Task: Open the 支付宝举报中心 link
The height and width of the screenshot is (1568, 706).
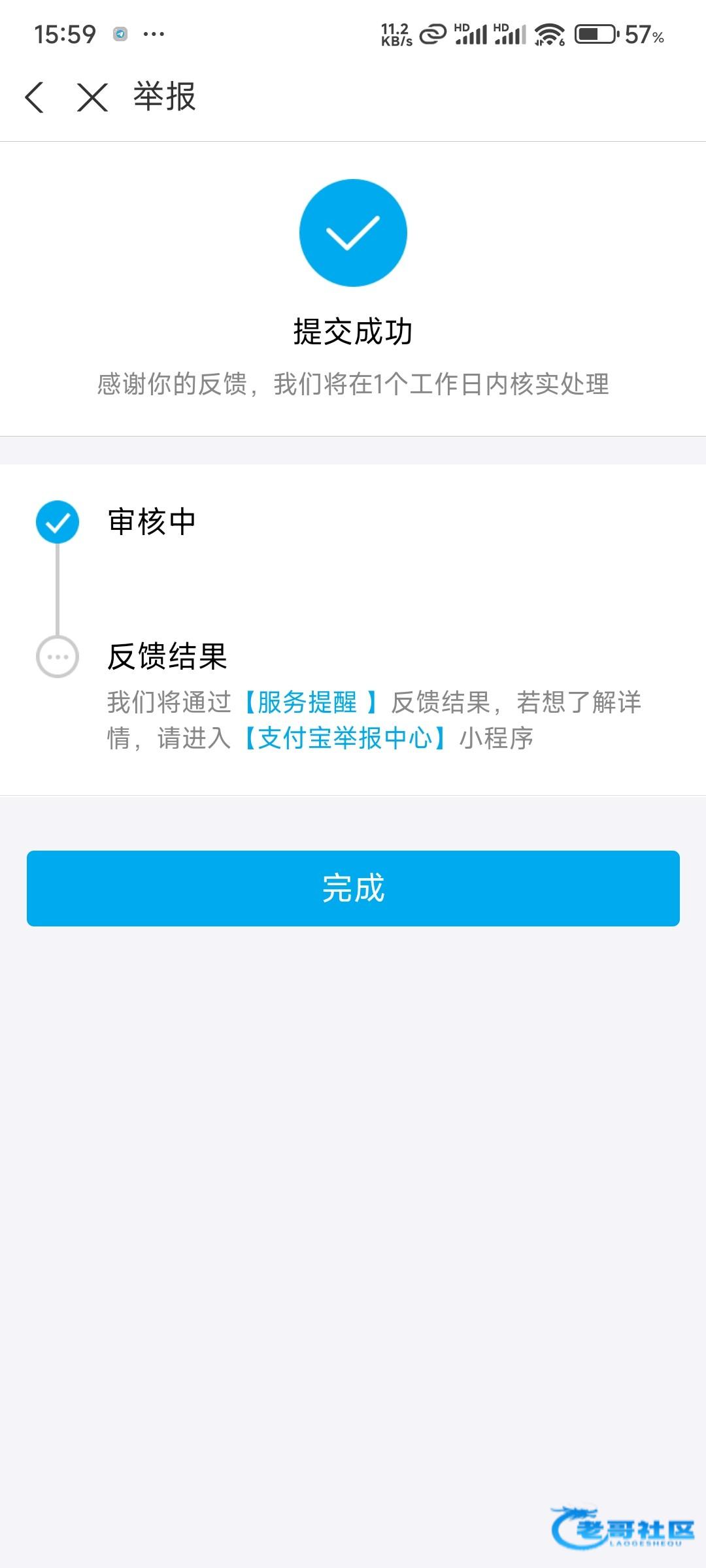Action: 345,739
